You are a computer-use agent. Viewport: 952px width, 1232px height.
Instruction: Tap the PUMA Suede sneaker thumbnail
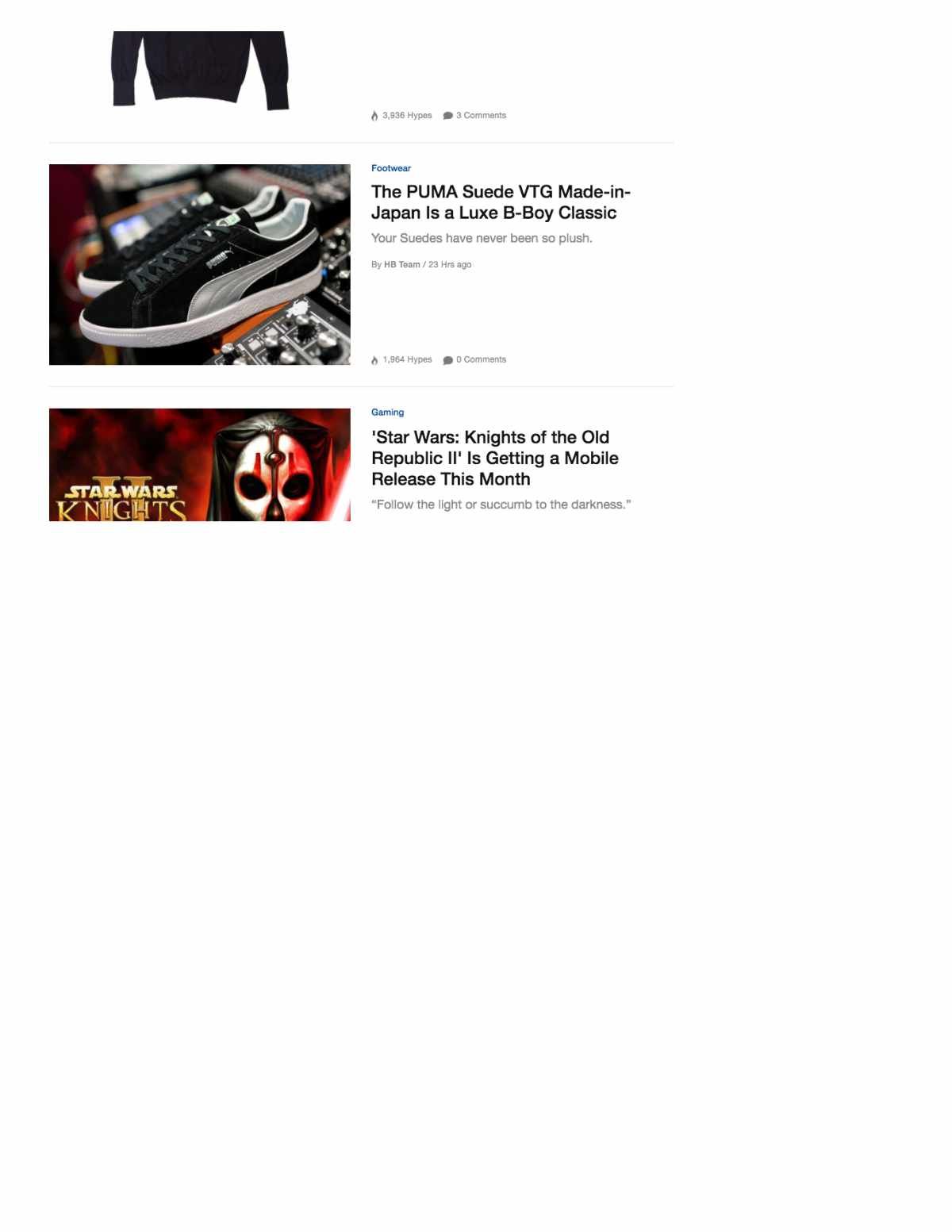pos(199,264)
